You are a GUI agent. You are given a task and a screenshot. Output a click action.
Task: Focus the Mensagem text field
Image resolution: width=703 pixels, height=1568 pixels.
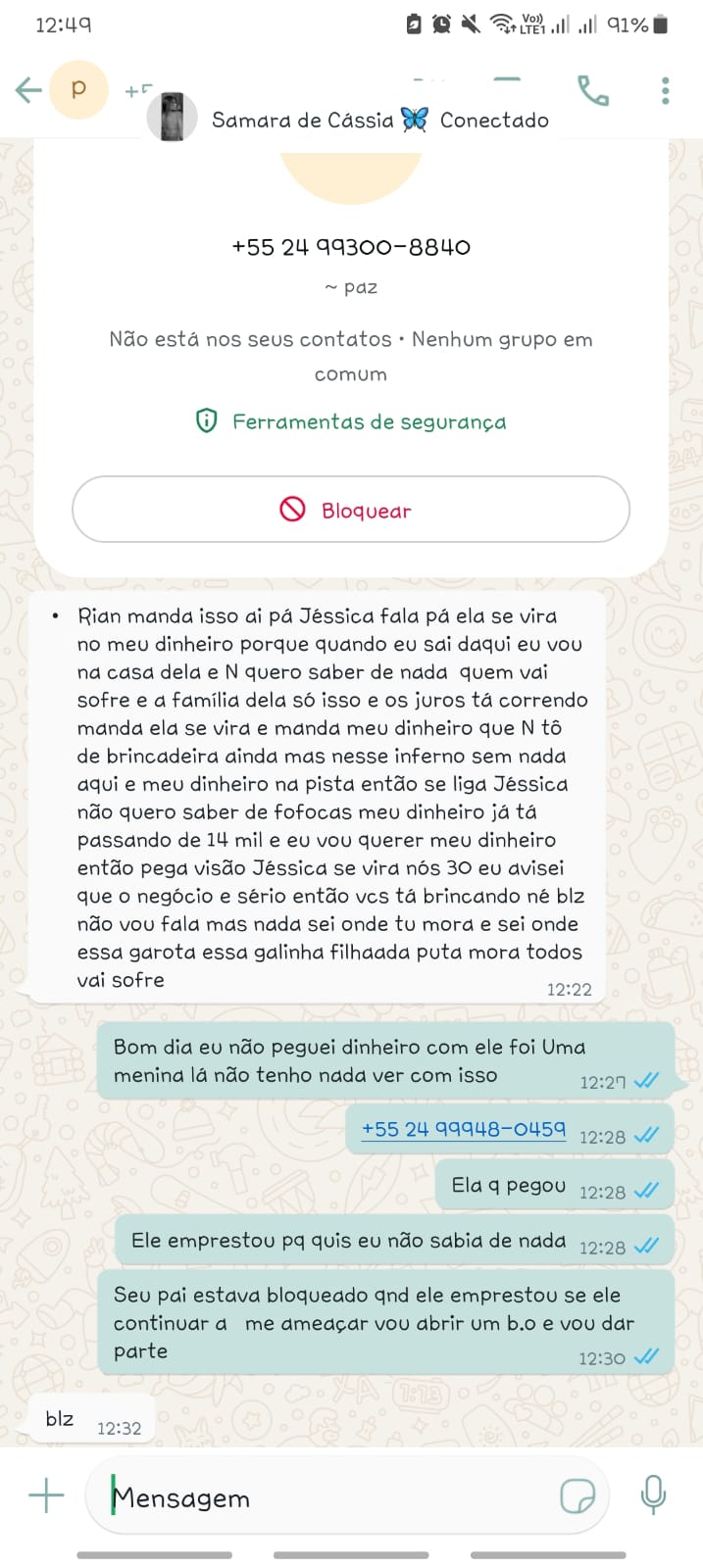[324, 1497]
